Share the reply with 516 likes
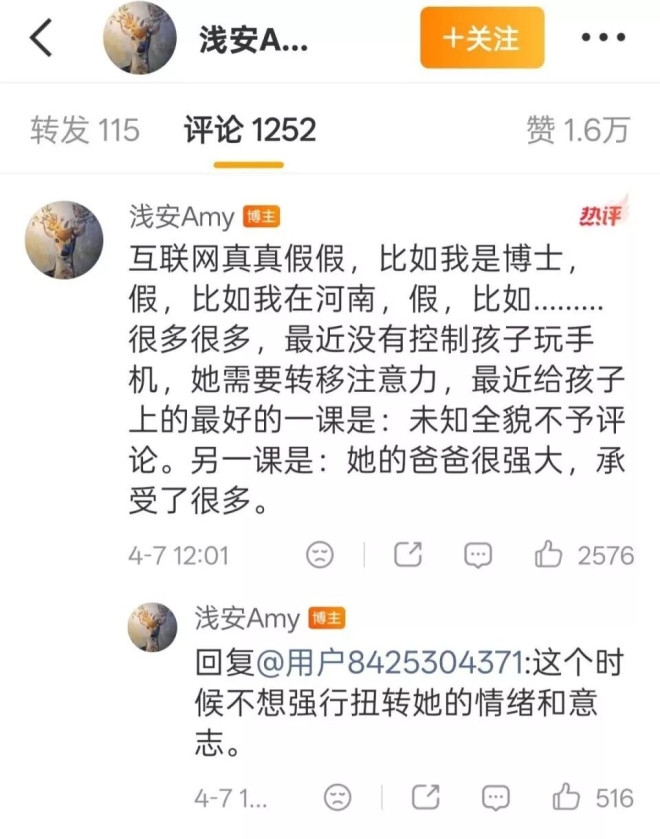 point(425,797)
